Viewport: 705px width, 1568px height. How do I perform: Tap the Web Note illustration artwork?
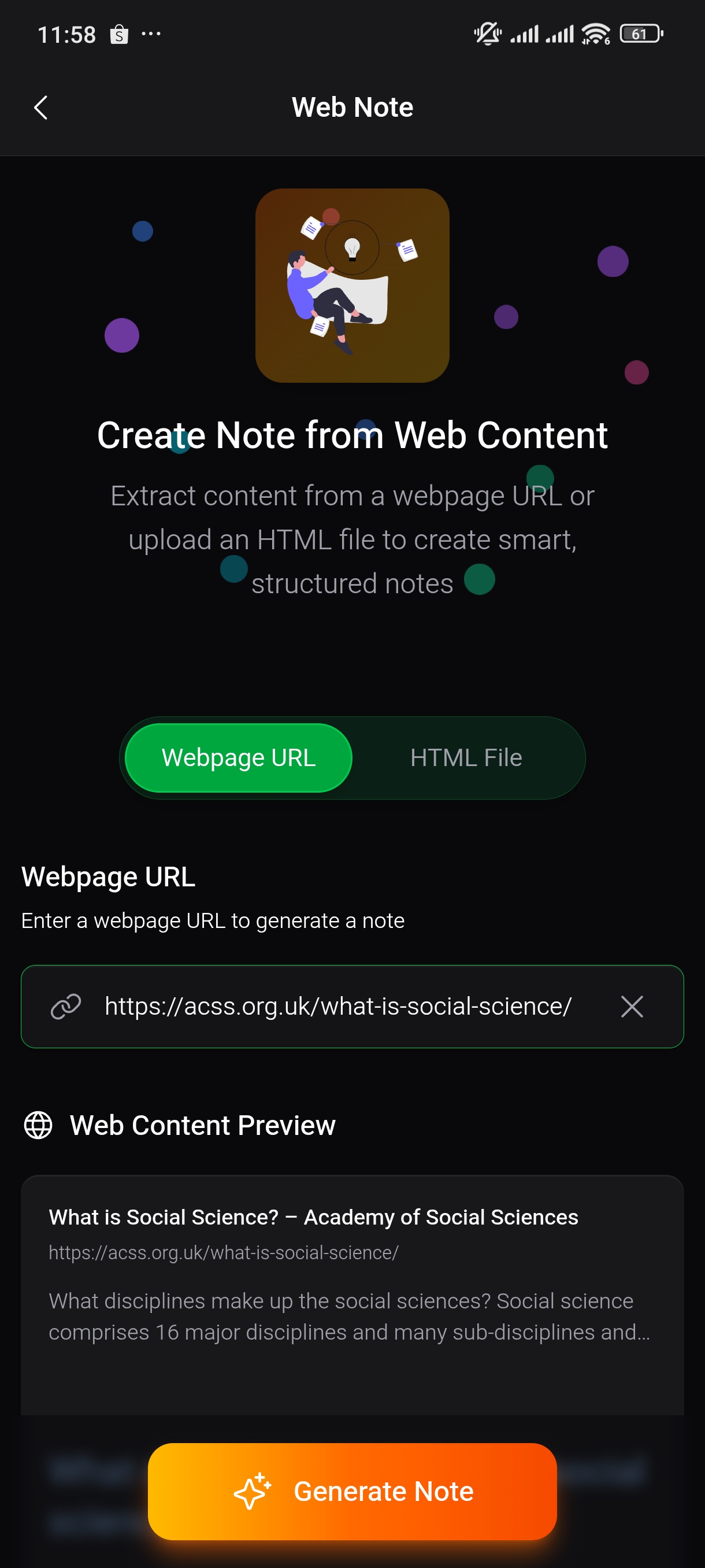tap(351, 286)
